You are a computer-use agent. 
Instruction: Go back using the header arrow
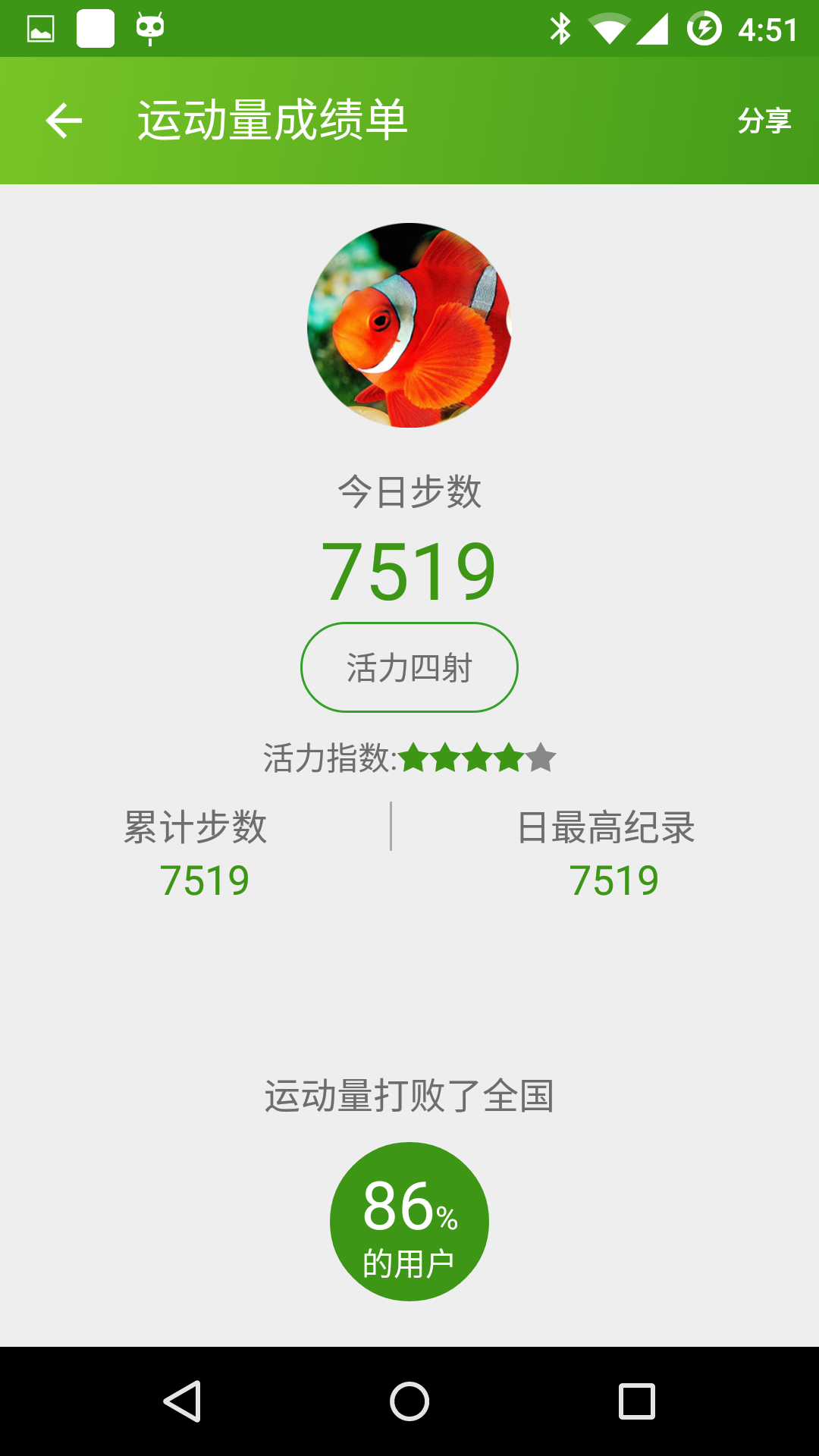point(64,121)
